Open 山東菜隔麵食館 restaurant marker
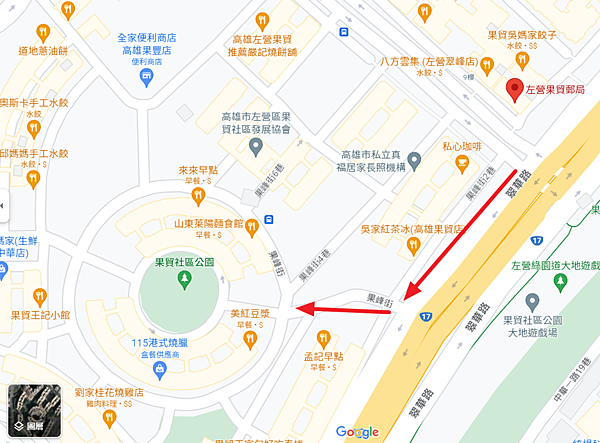This screenshot has height=443, width=600. (250, 224)
